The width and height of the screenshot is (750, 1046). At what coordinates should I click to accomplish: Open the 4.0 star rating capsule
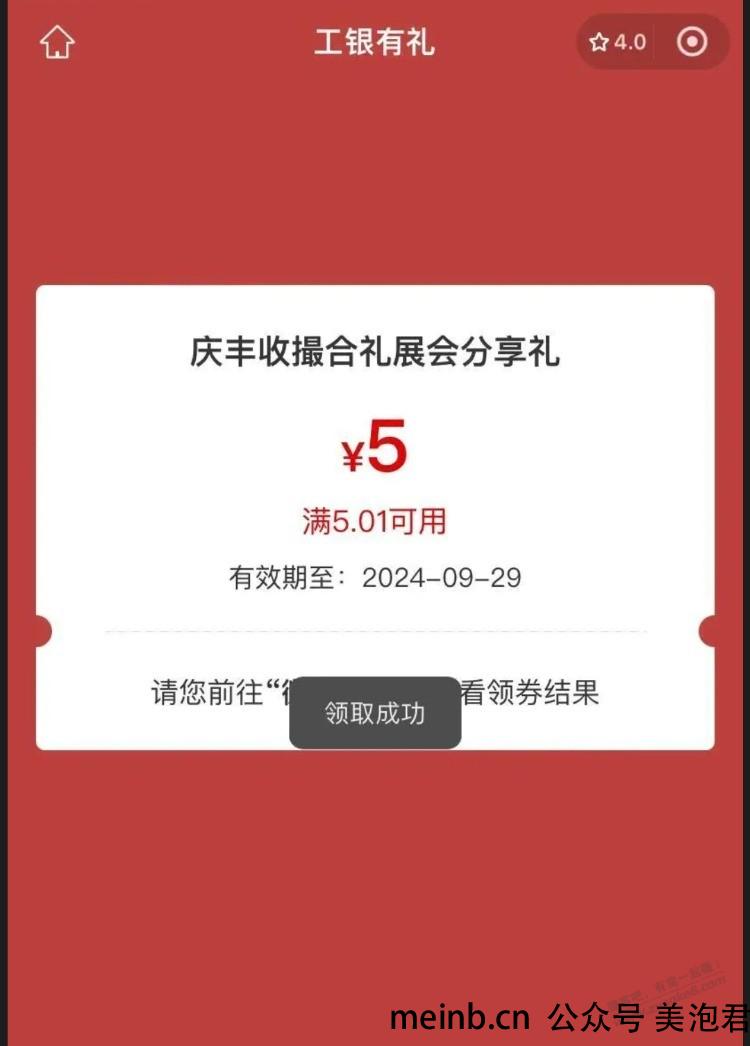(x=618, y=42)
